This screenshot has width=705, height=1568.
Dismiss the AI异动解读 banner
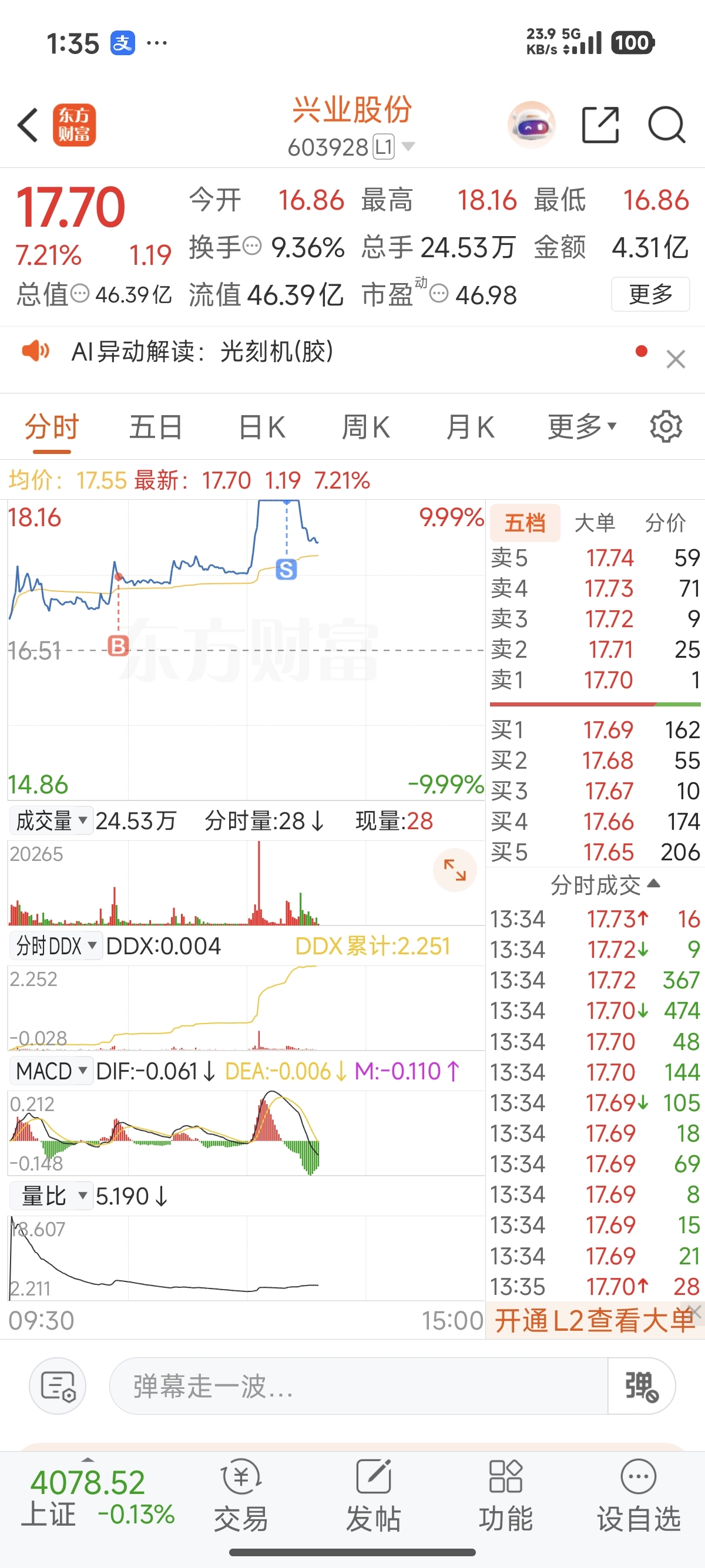pyautogui.click(x=676, y=359)
